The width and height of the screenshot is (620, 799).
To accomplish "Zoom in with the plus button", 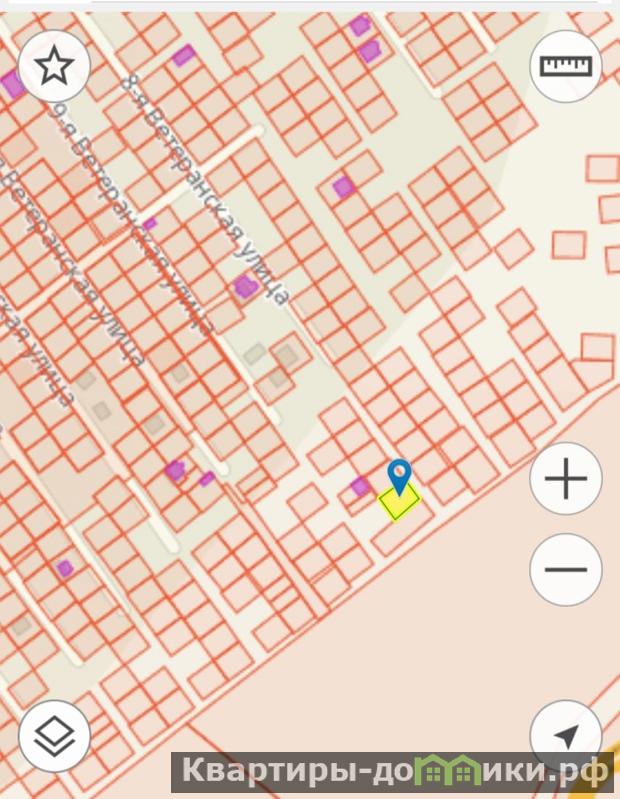I will 565,479.
